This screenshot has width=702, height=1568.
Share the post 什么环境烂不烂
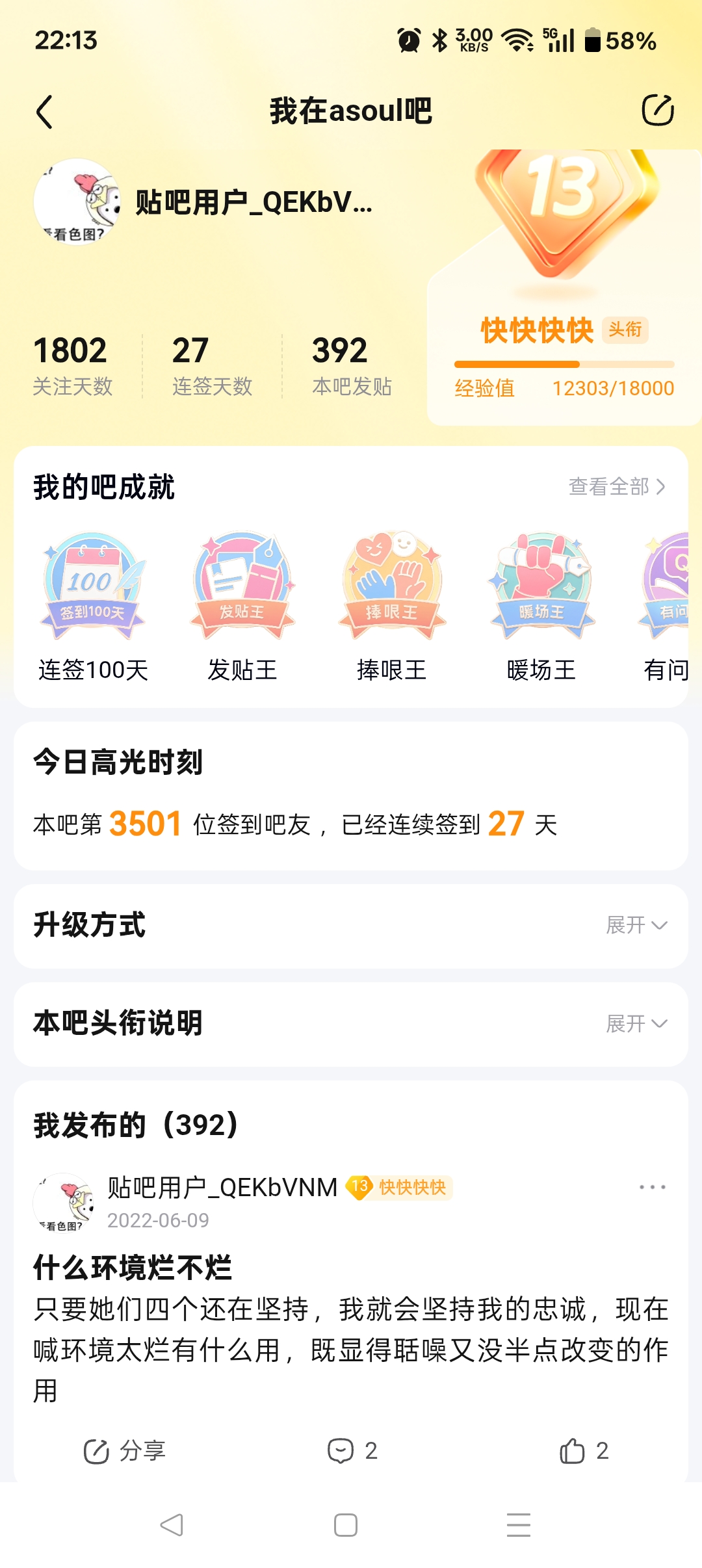[125, 1451]
